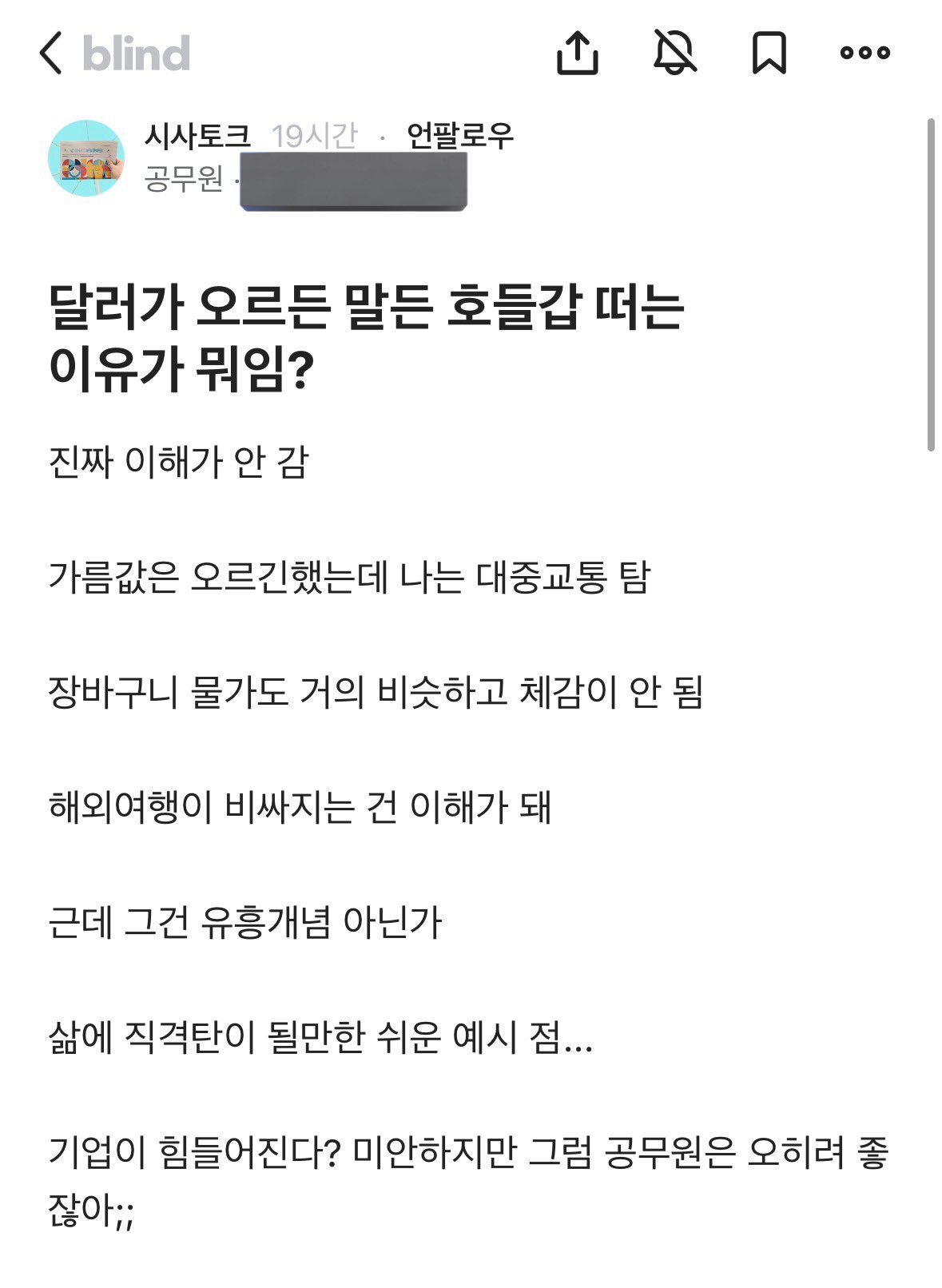
Task: Open the more options menu via three dots
Action: click(861, 54)
